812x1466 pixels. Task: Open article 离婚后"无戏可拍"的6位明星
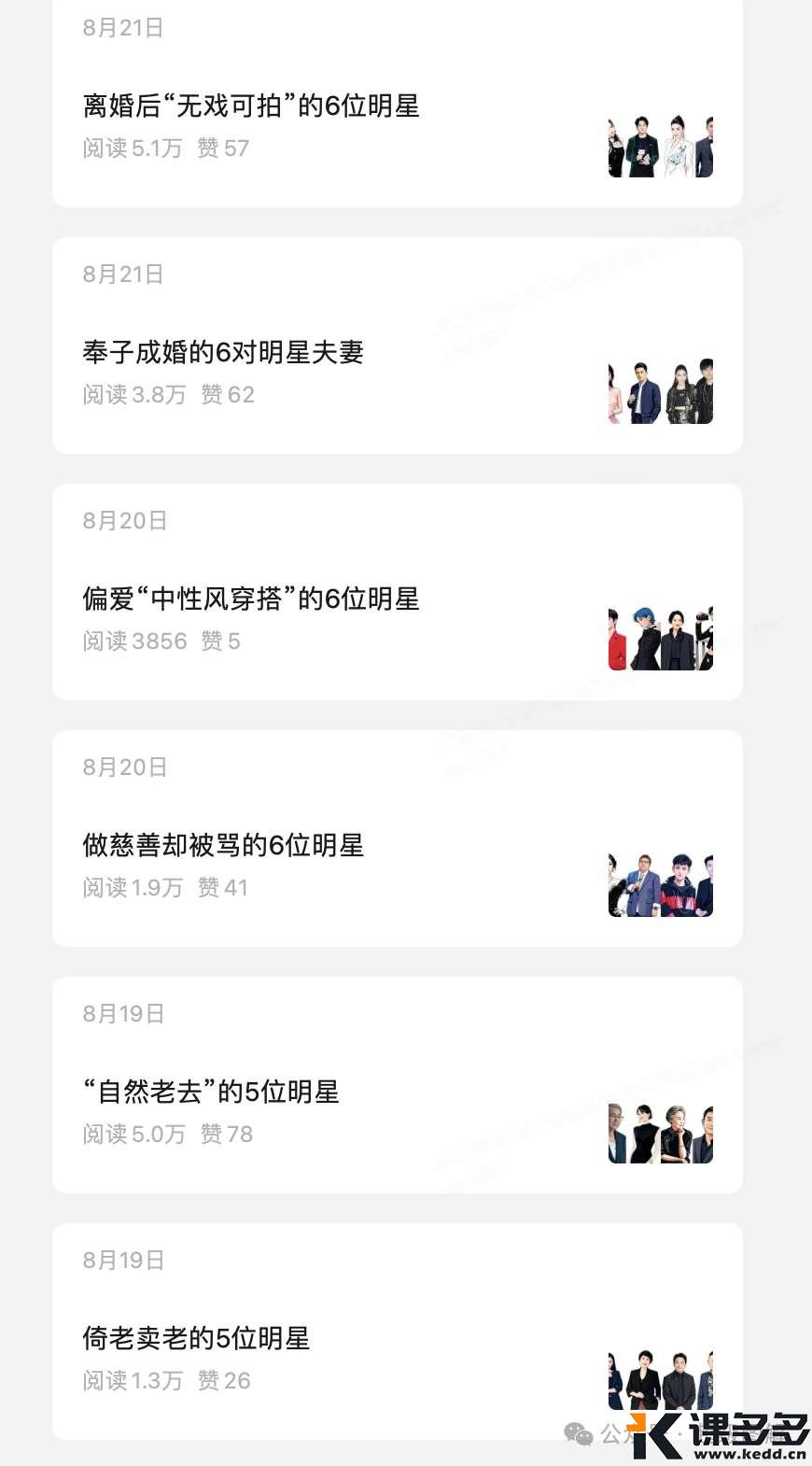click(251, 106)
